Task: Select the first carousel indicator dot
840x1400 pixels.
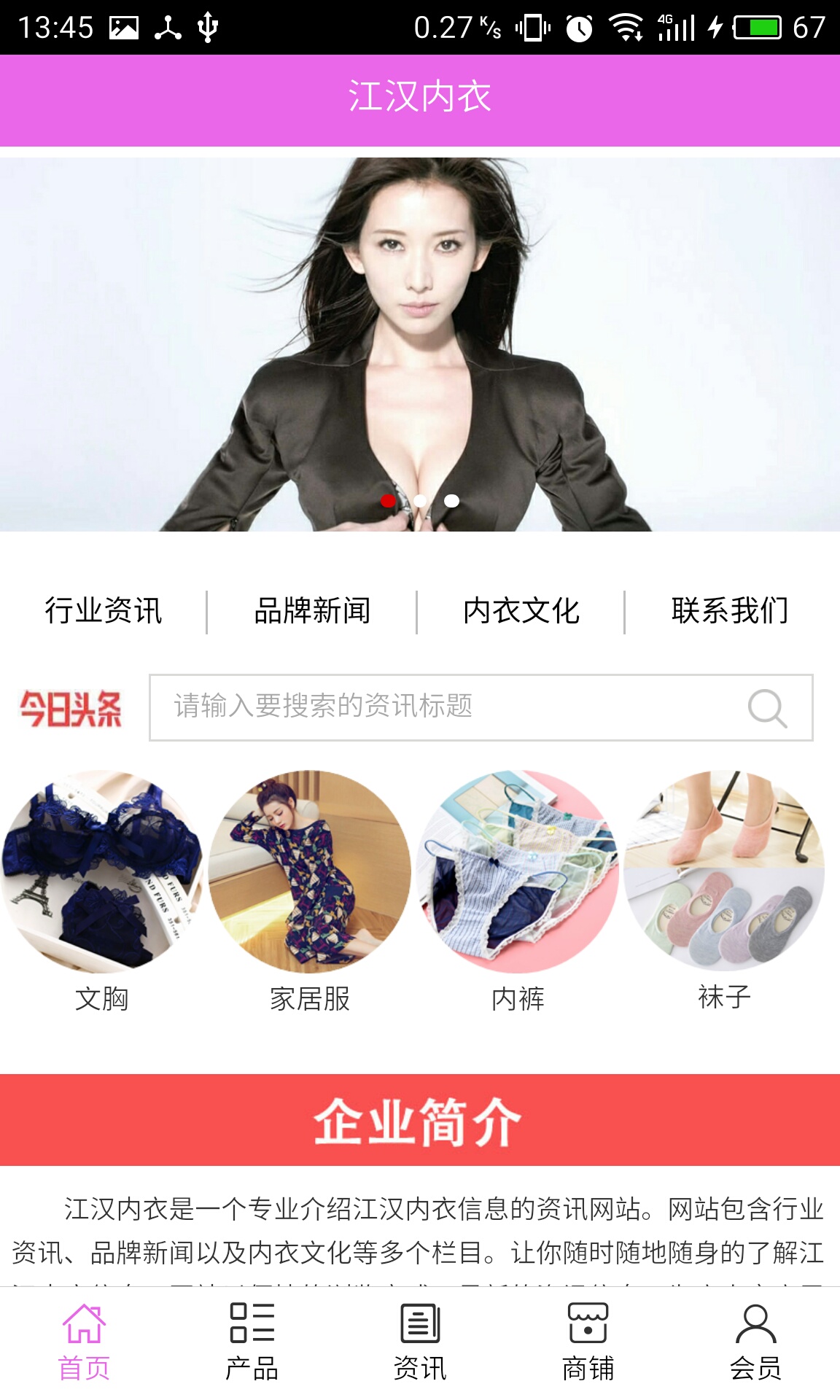Action: coord(389,501)
